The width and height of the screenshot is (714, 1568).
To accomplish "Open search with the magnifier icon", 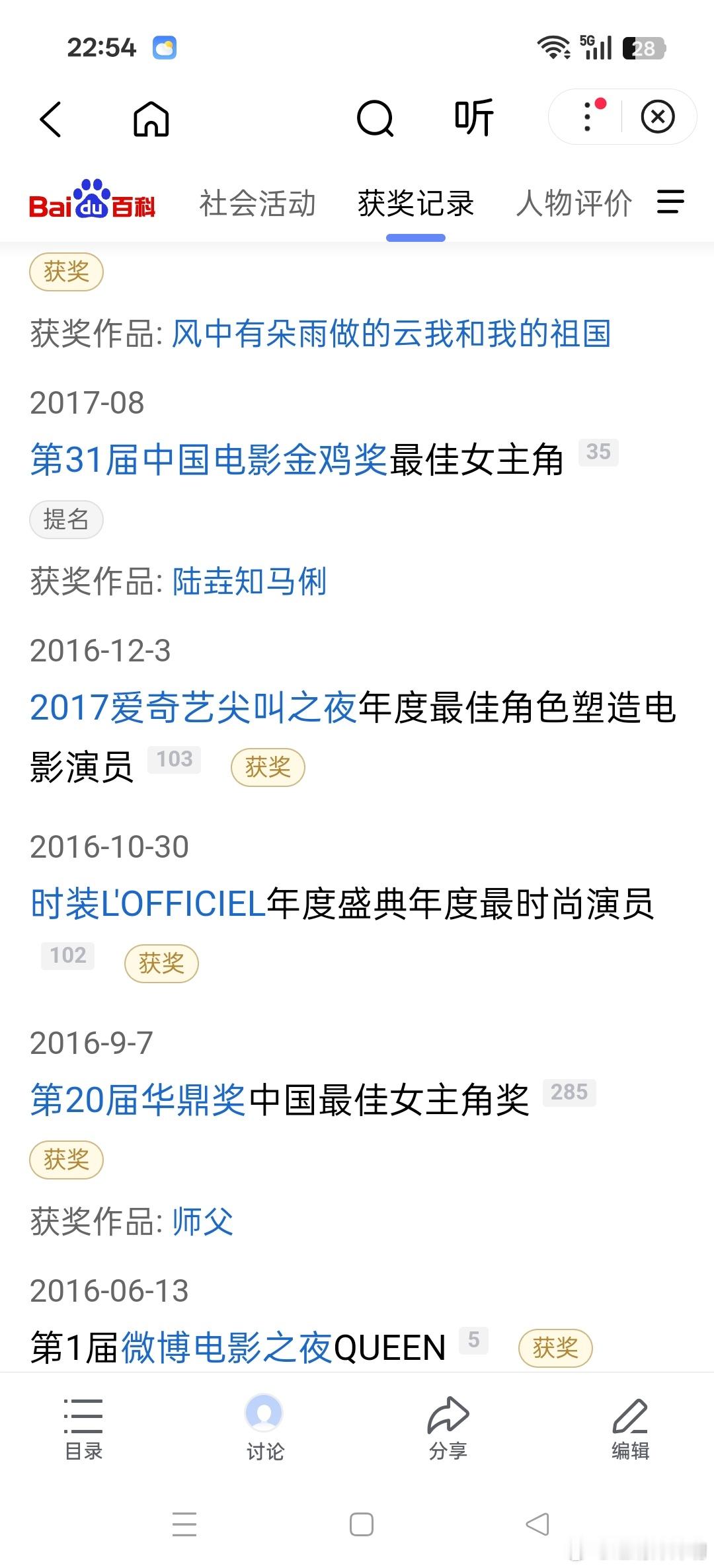I will [375, 119].
